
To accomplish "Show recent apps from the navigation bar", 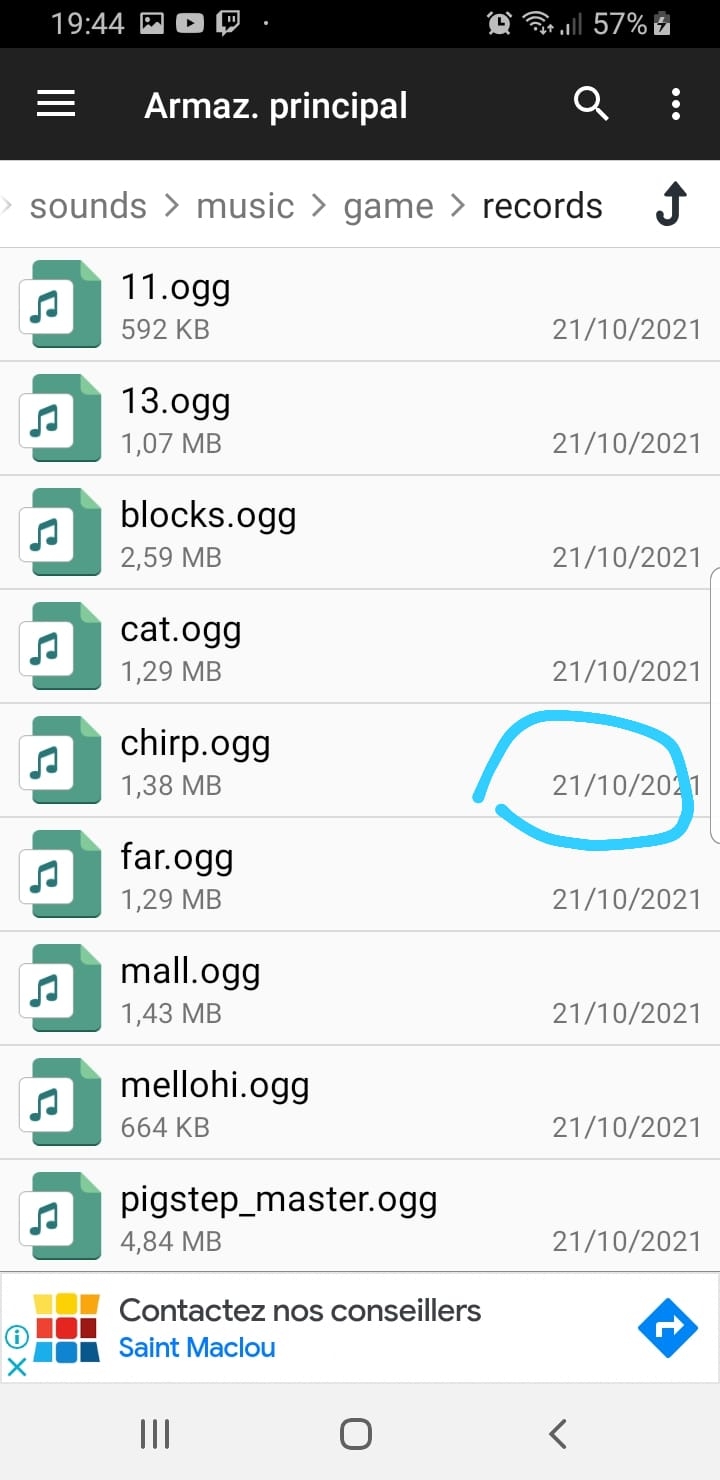I will pos(155,1434).
